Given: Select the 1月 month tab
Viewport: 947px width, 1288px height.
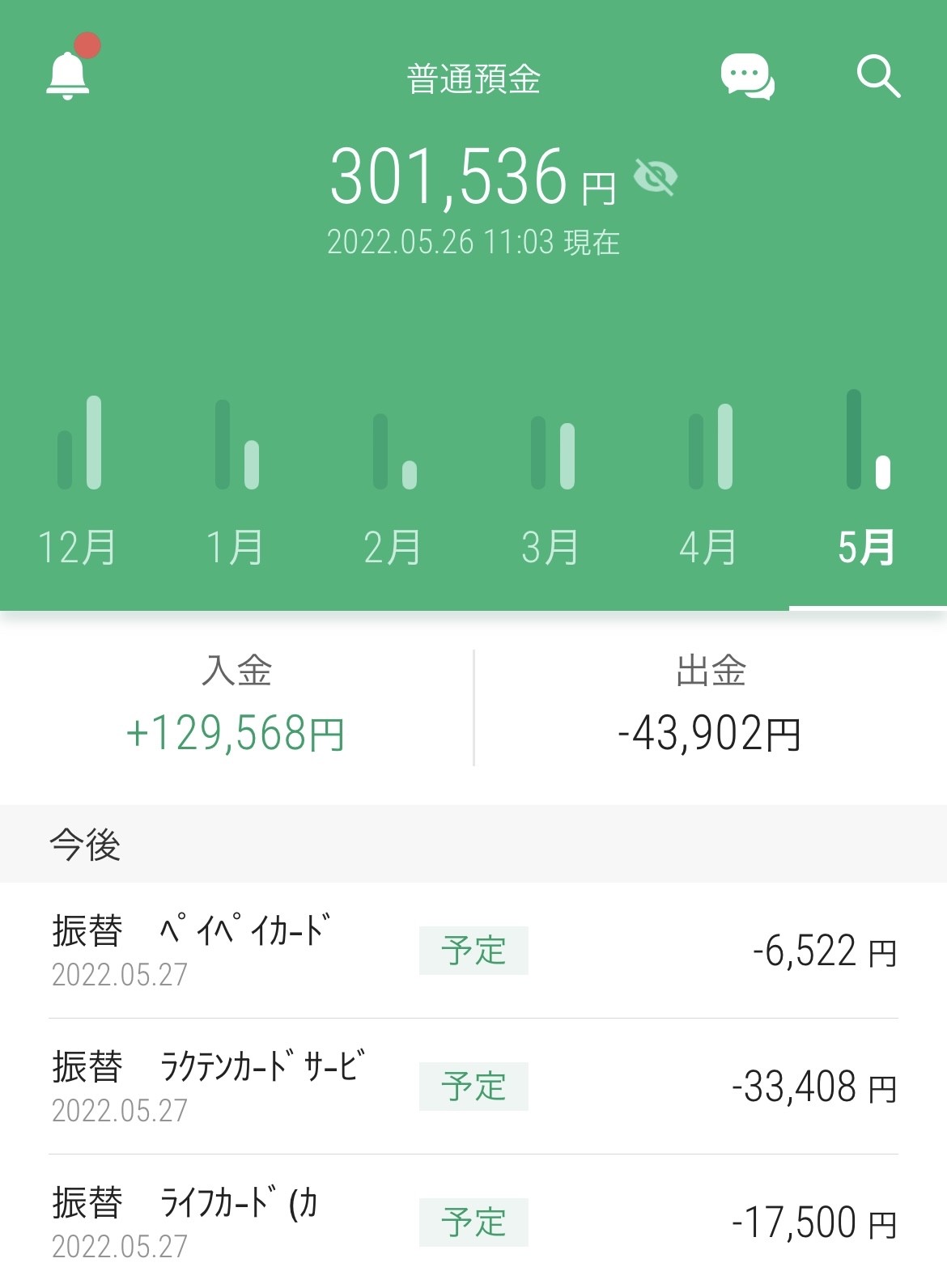Looking at the screenshot, I should click(236, 546).
